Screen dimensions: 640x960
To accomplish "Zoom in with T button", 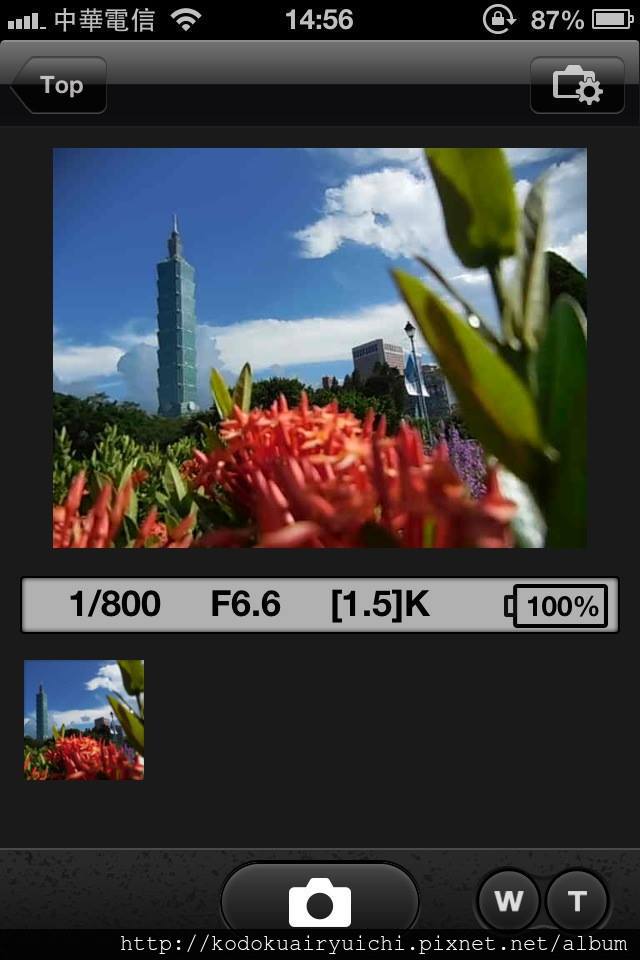I will tap(577, 901).
